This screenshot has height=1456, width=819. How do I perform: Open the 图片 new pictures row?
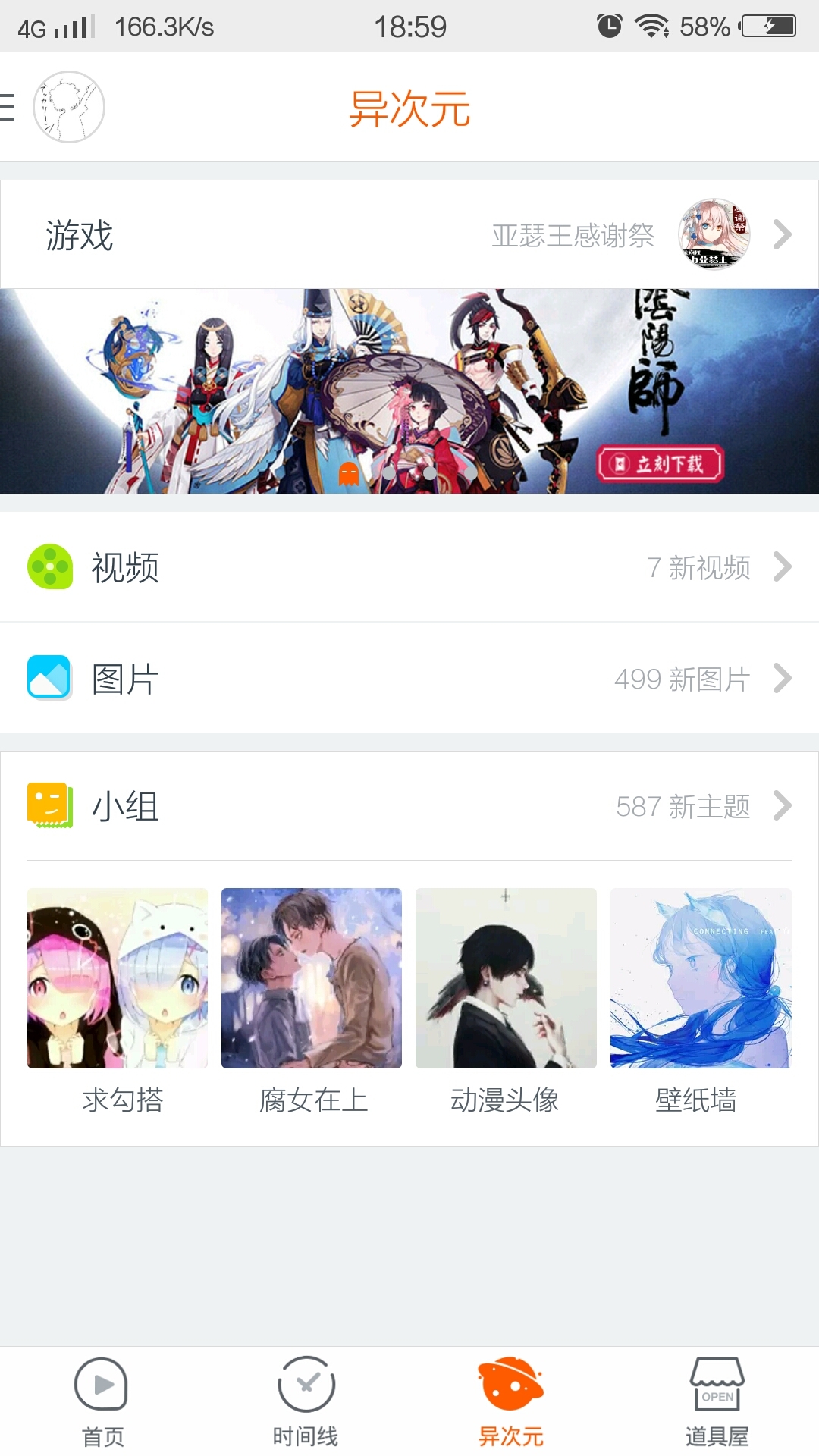[x=409, y=679]
